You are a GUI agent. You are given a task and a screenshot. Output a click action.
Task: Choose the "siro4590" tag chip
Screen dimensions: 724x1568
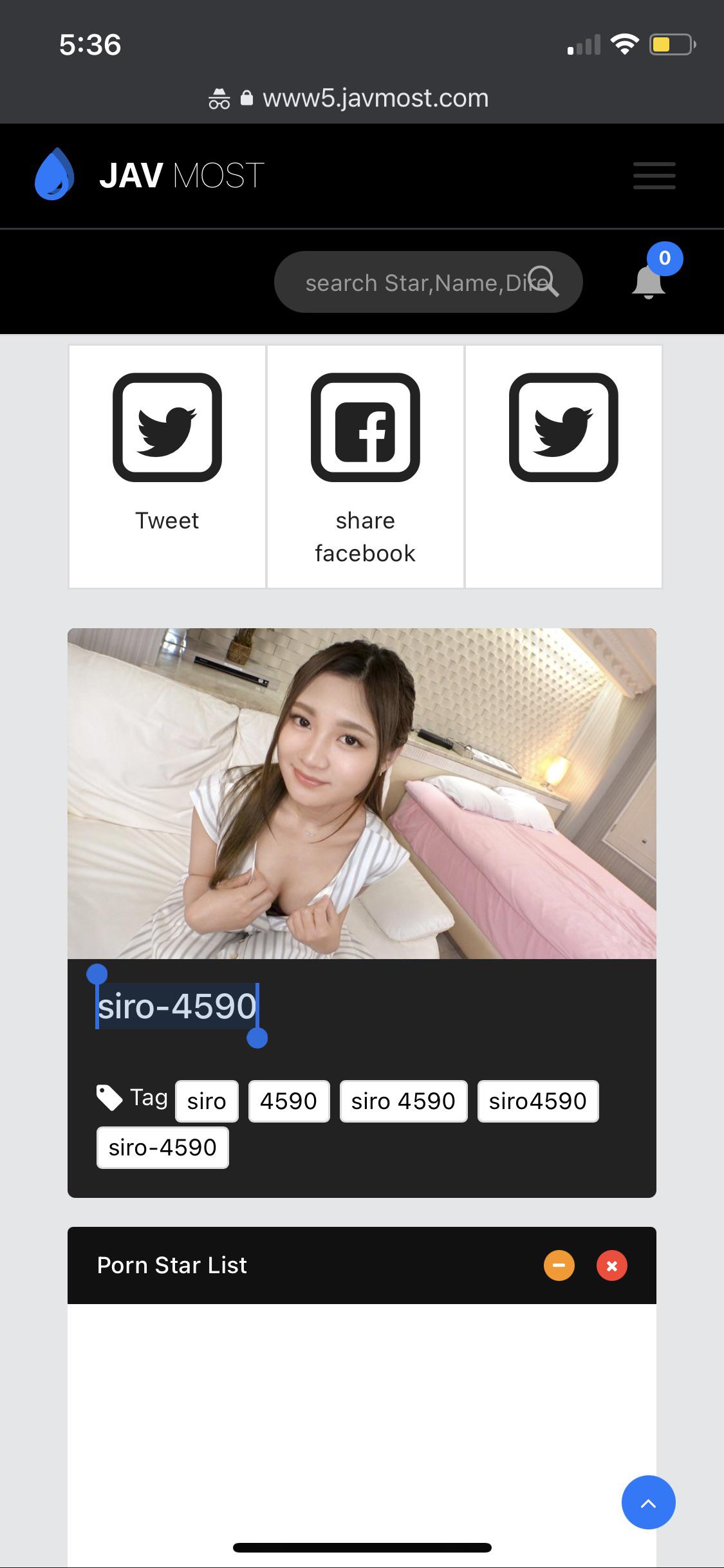(x=537, y=1101)
